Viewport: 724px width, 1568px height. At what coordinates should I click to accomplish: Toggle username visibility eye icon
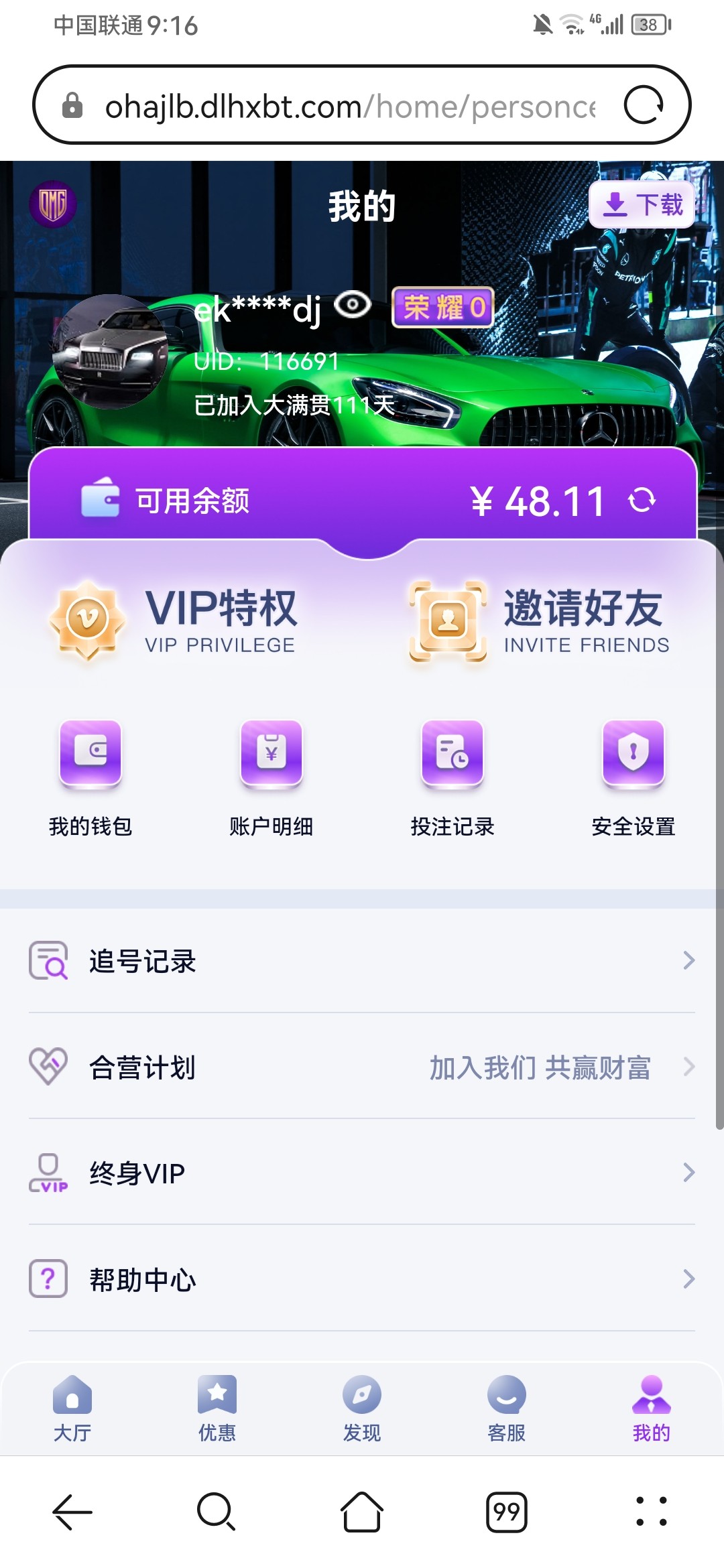[353, 305]
